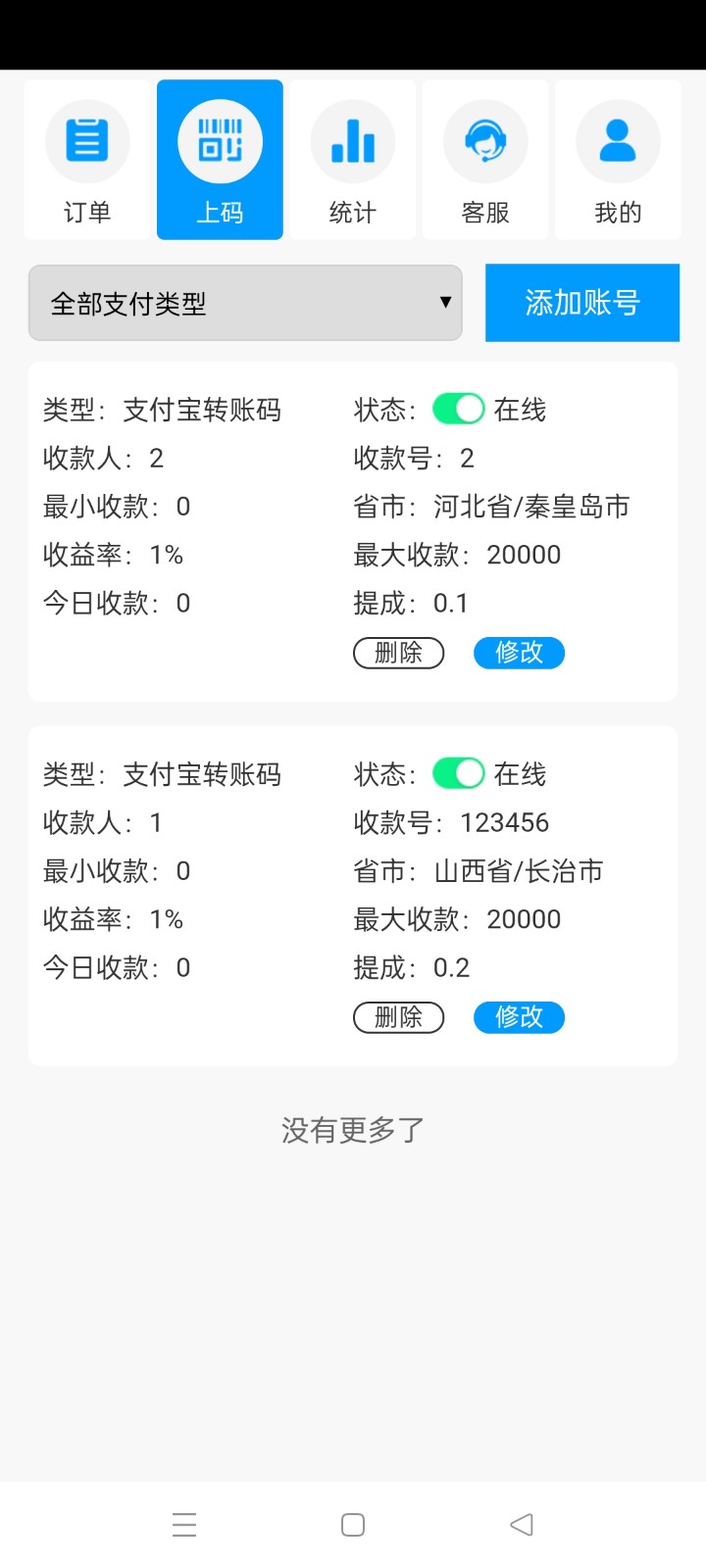
Task: Open the 客服 customer service headset icon
Action: coord(484,141)
